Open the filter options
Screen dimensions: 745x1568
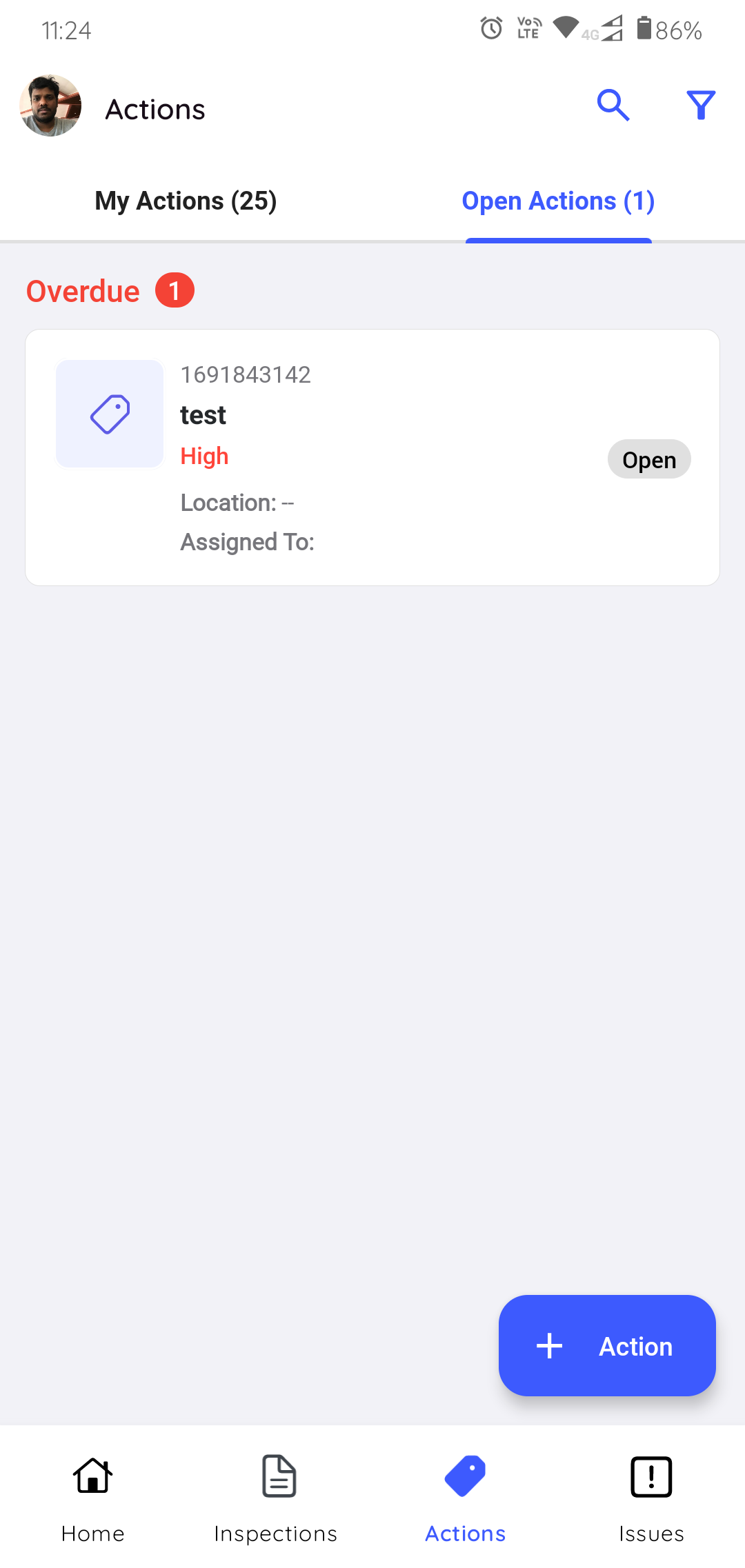[x=701, y=105]
